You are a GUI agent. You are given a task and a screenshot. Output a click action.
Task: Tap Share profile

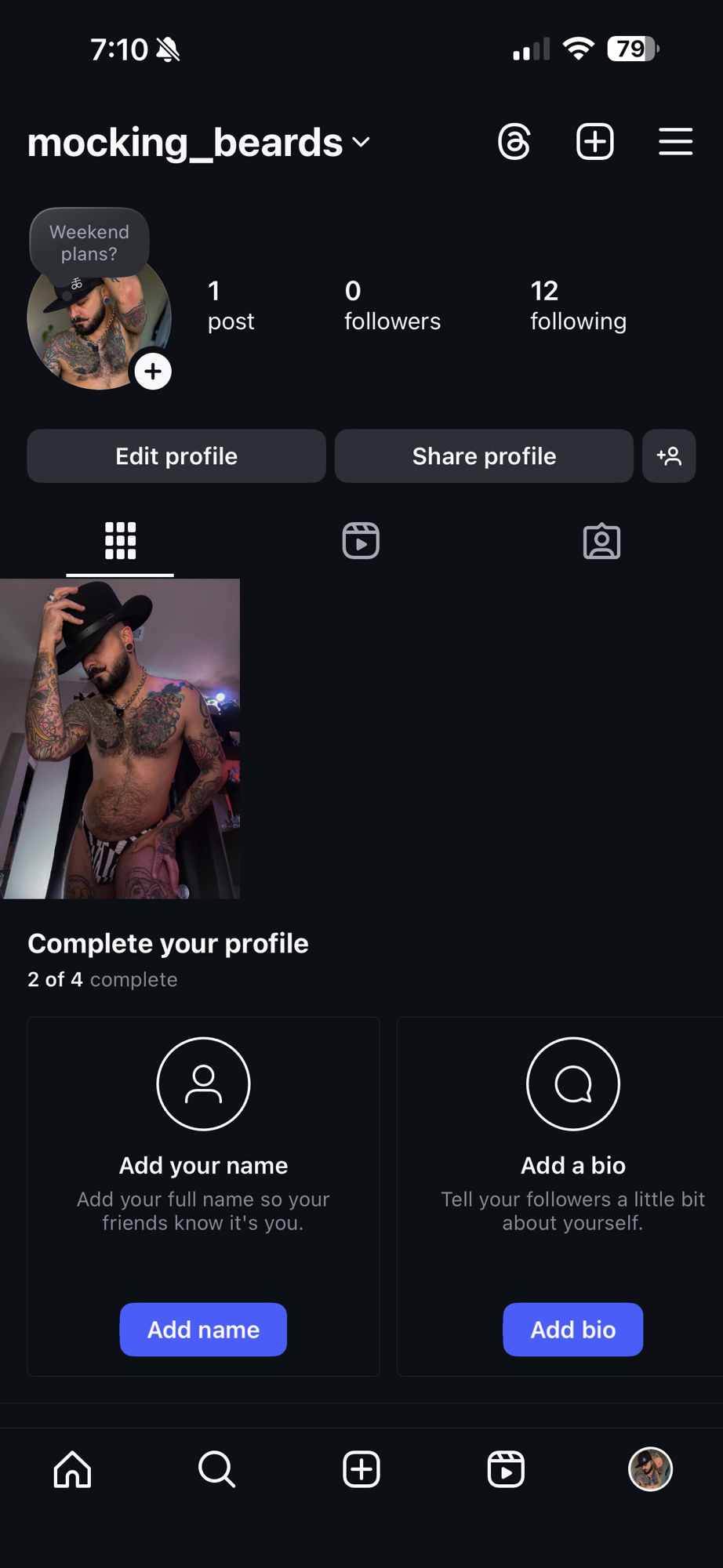(x=484, y=456)
